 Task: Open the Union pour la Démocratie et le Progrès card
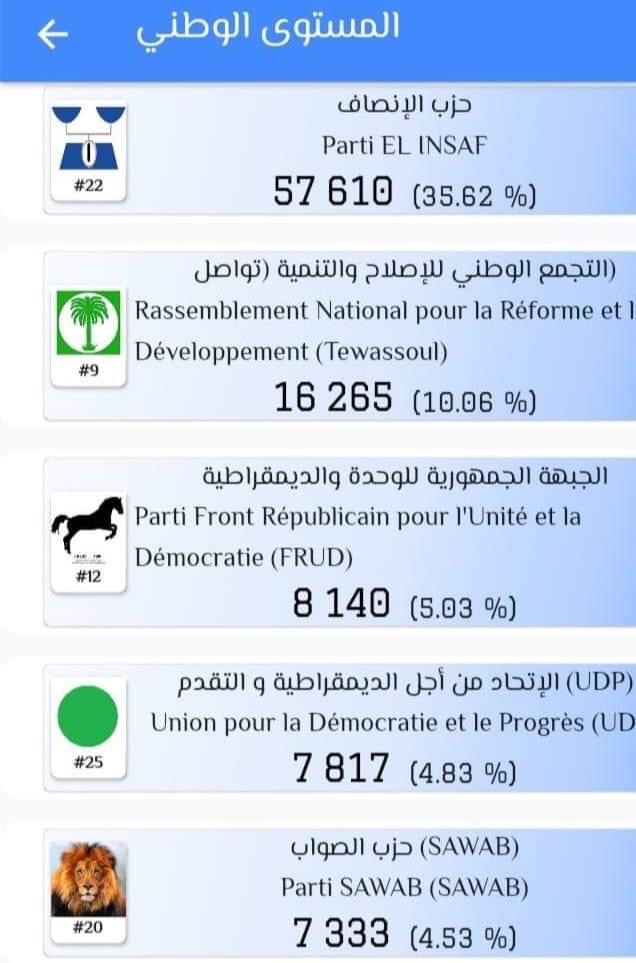tap(340, 728)
